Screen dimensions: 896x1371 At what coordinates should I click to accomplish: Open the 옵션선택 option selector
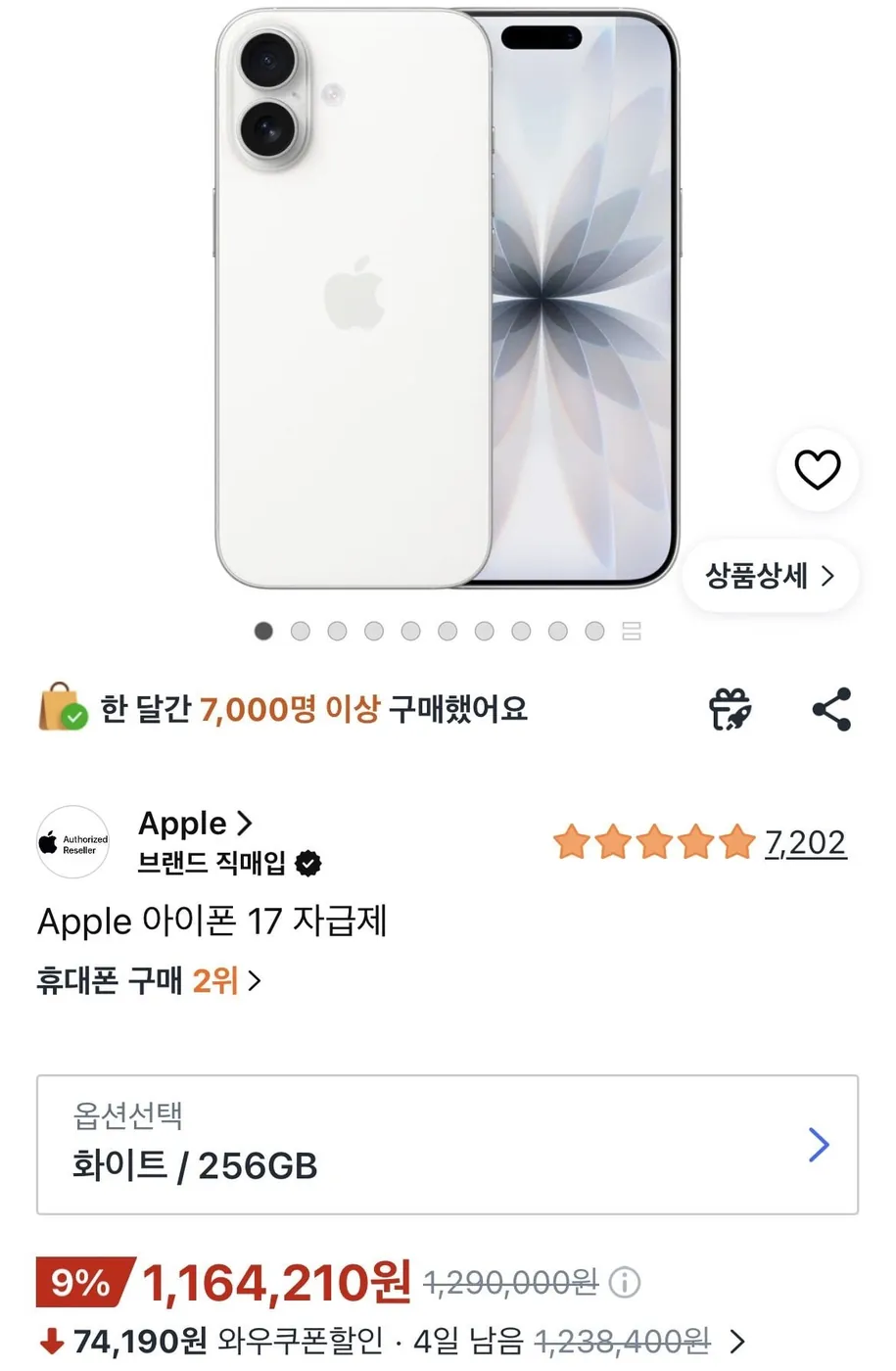[x=448, y=1143]
